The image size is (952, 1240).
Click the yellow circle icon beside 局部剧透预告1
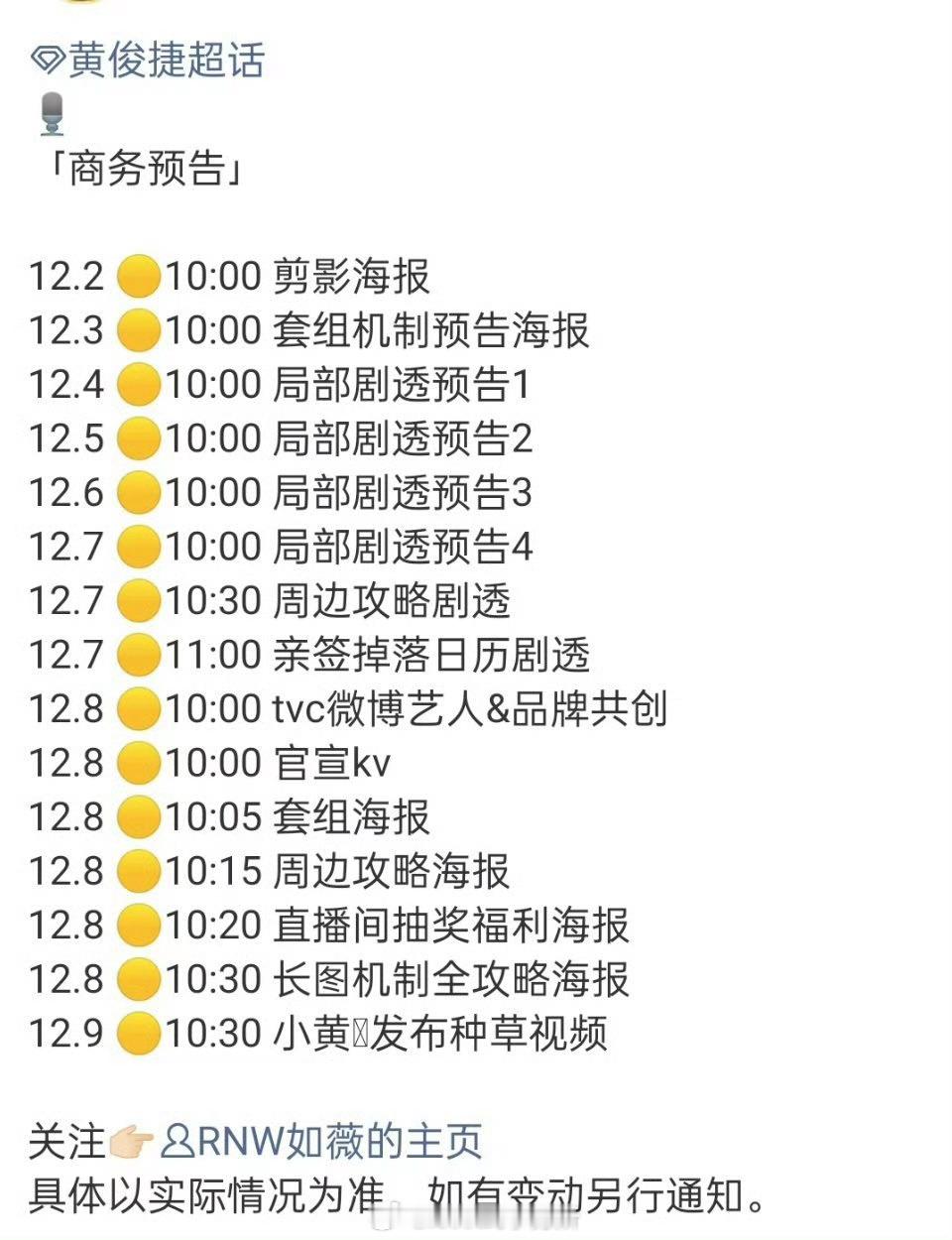pos(141,386)
